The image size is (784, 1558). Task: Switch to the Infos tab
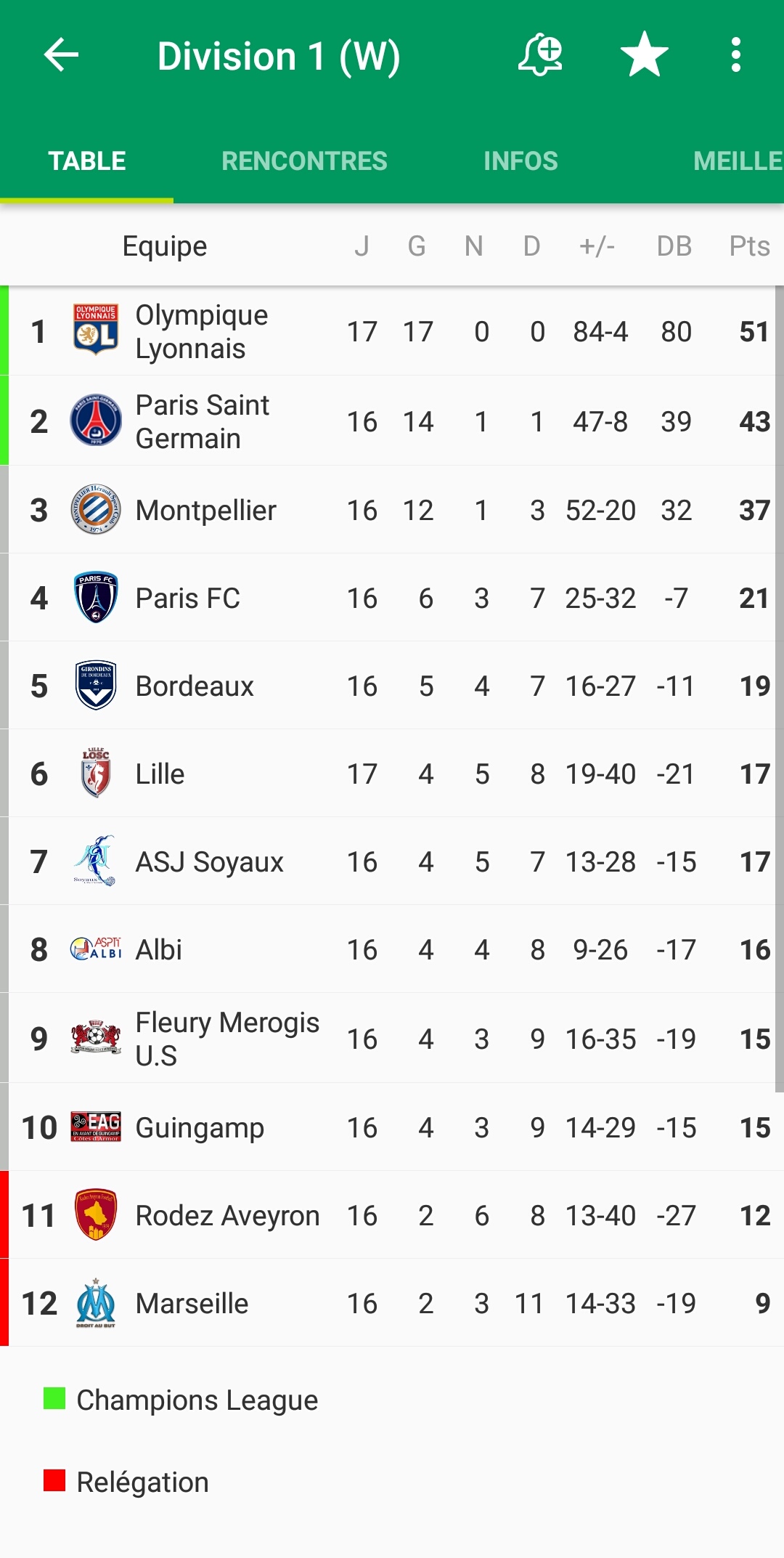520,161
